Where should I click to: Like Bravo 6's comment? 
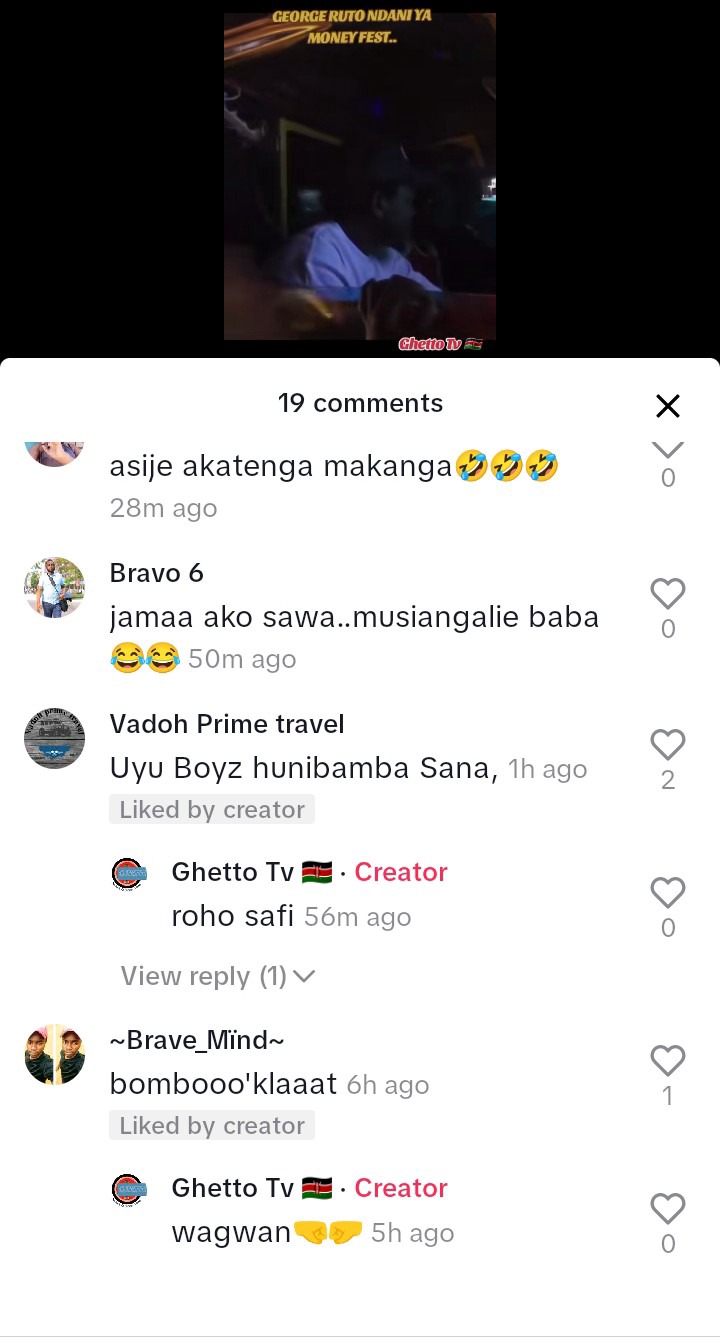click(667, 594)
